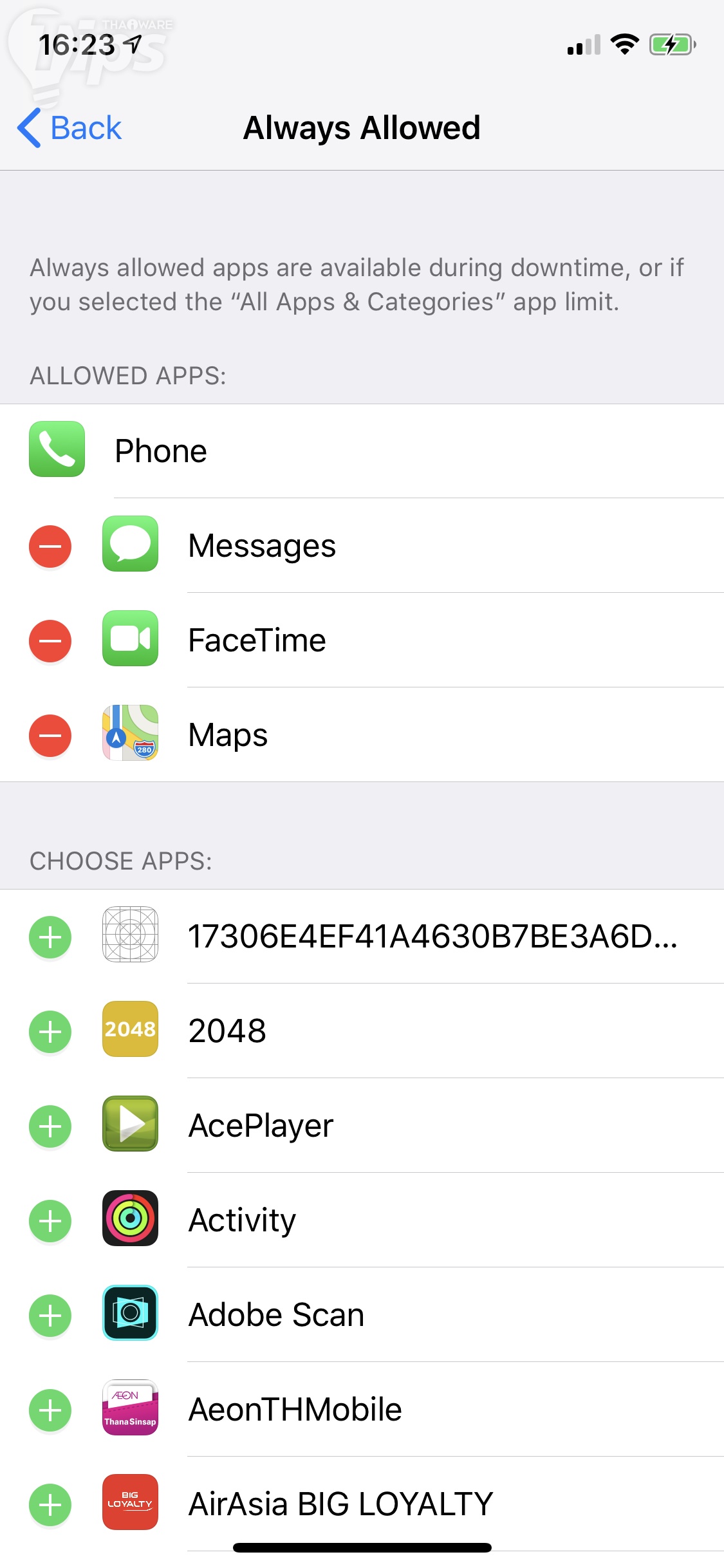Screen dimensions: 724x1568
Task: Add Activity to always allowed apps
Action: point(50,1221)
